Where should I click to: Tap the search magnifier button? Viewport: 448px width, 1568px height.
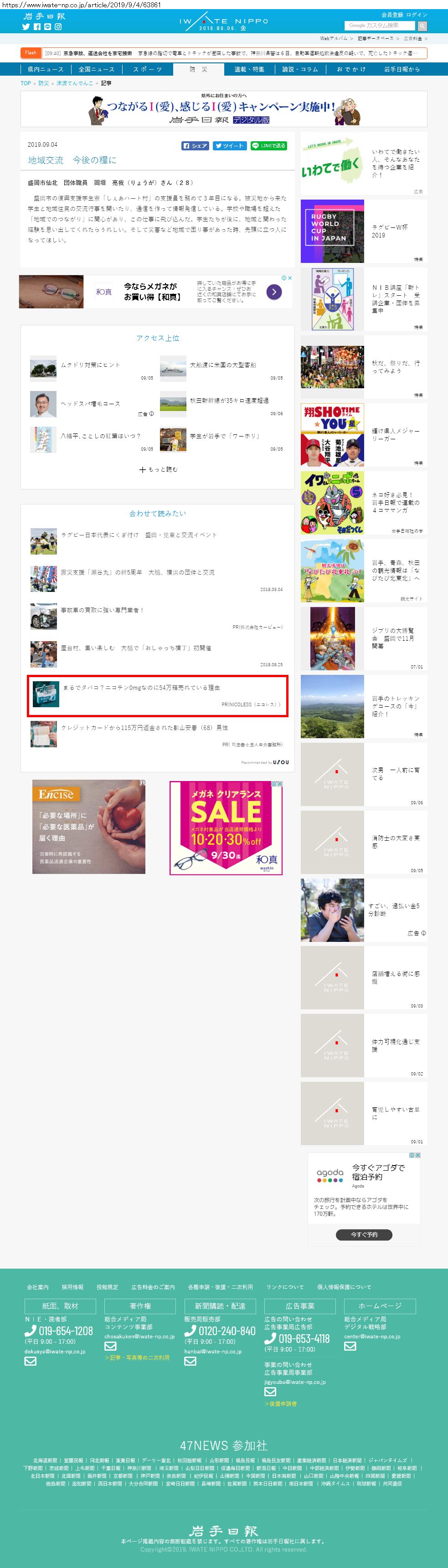(422, 26)
